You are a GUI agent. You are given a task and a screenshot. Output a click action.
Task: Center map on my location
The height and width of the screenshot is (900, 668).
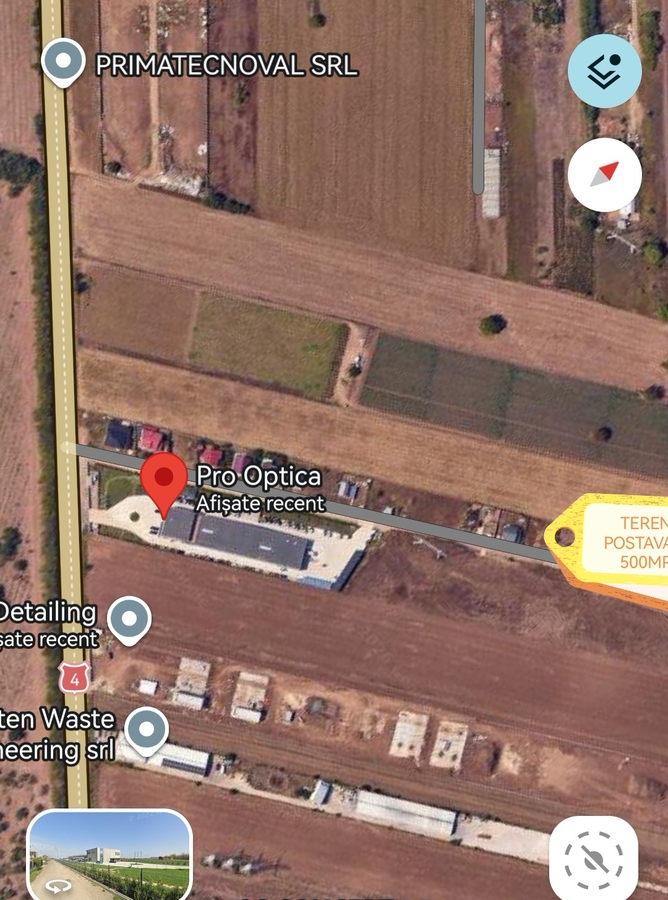pyautogui.click(x=593, y=858)
